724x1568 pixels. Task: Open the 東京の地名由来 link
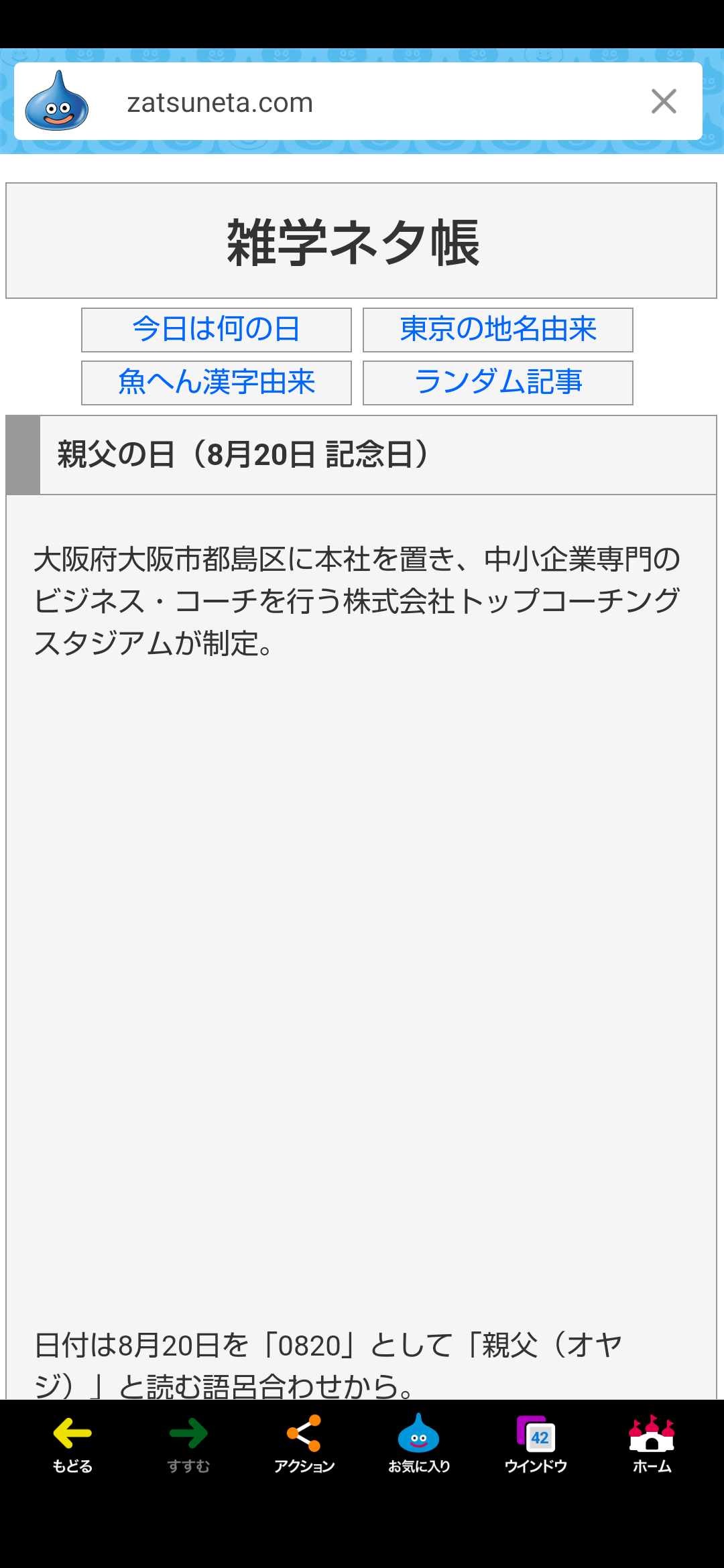click(x=498, y=330)
